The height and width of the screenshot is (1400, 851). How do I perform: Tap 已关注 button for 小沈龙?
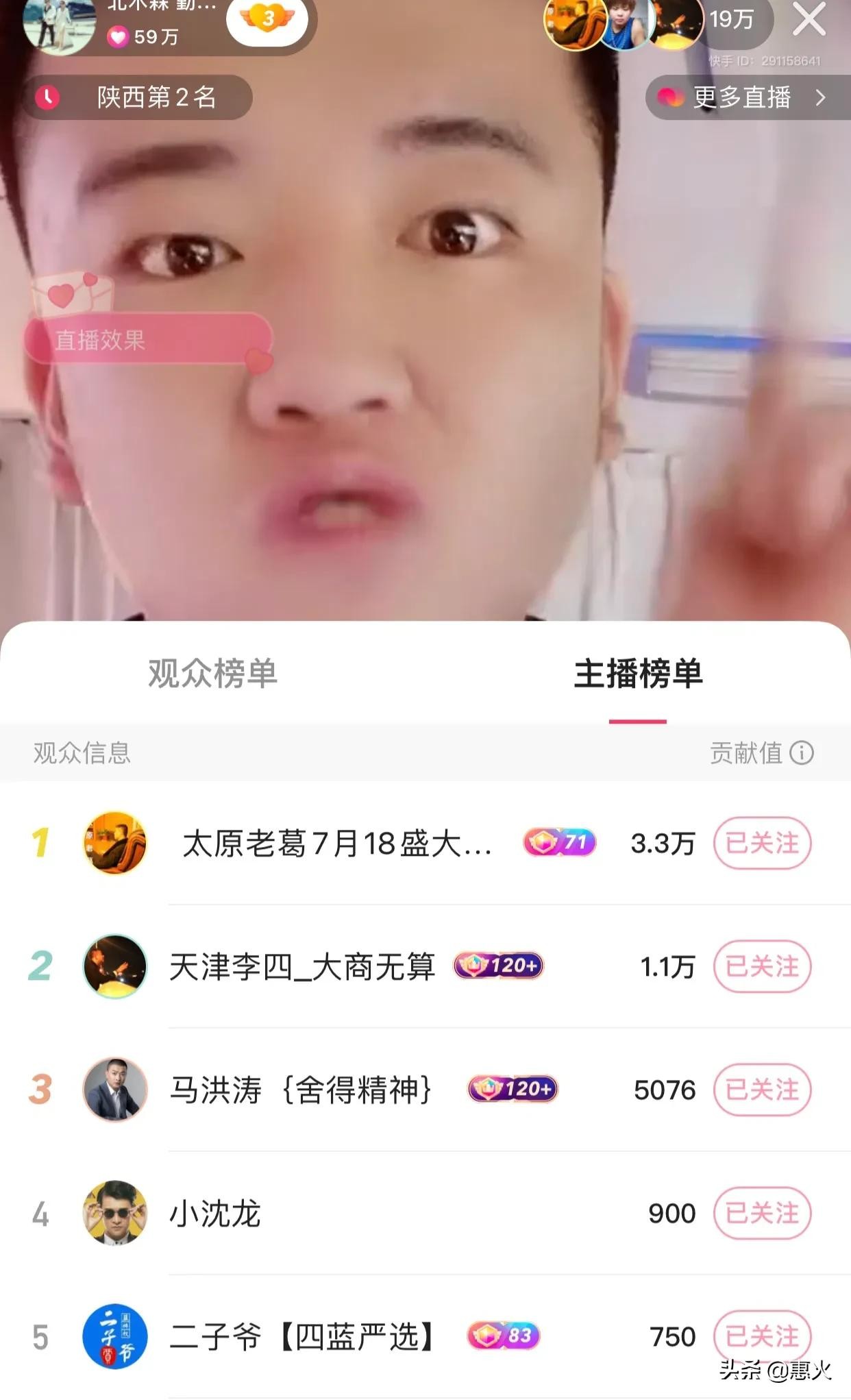click(762, 1213)
